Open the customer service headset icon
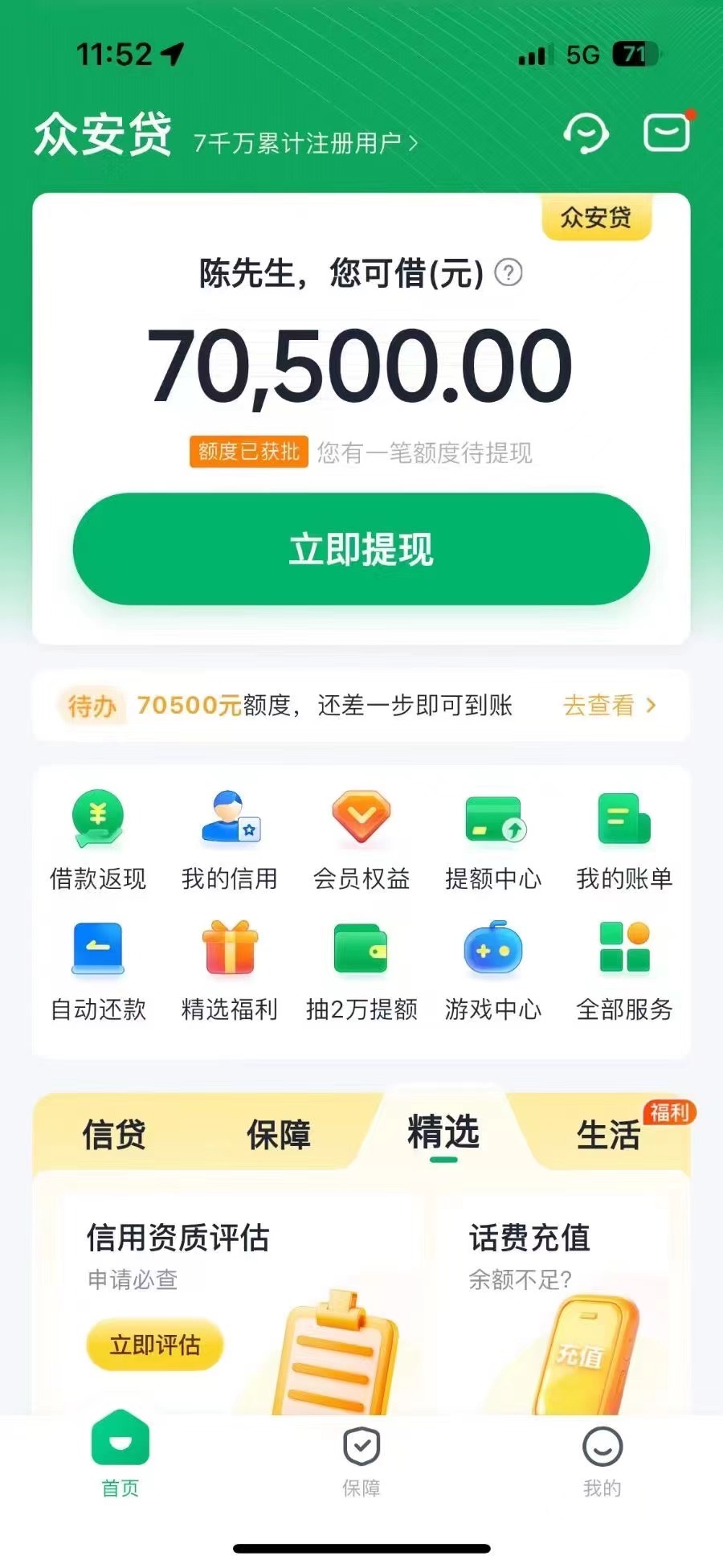Viewport: 723px width, 1568px height. (x=586, y=133)
